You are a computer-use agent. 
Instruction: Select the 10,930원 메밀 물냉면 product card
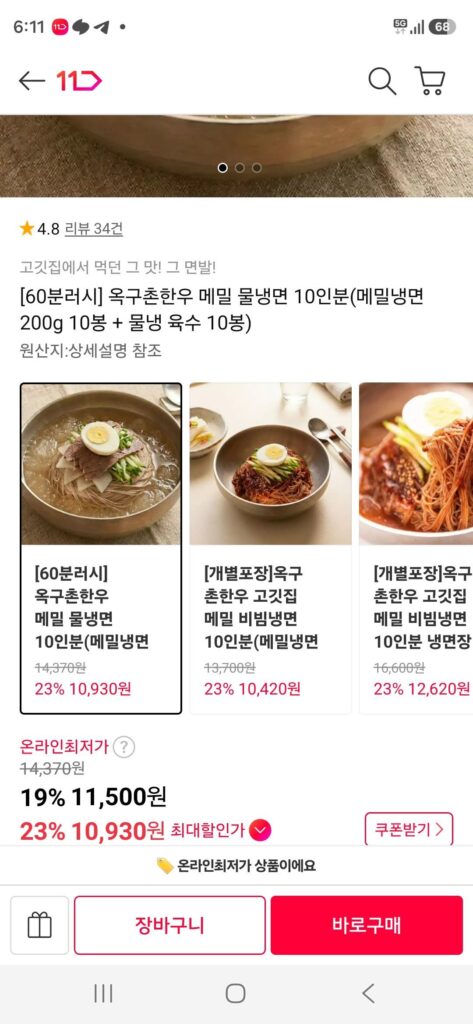101,548
